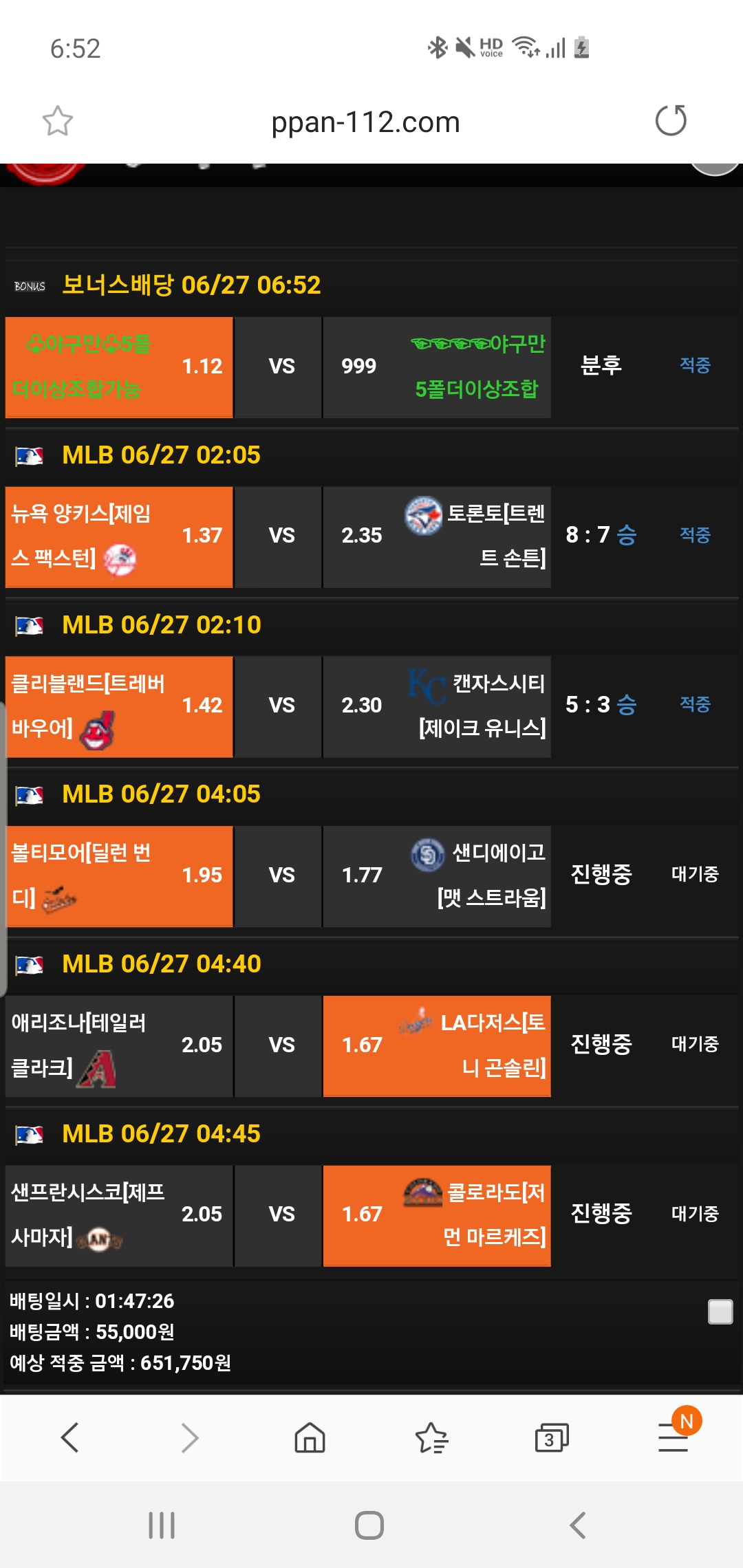This screenshot has width=743, height=1568.
Task: Open the ppan-112.com address bar
Action: [x=365, y=122]
